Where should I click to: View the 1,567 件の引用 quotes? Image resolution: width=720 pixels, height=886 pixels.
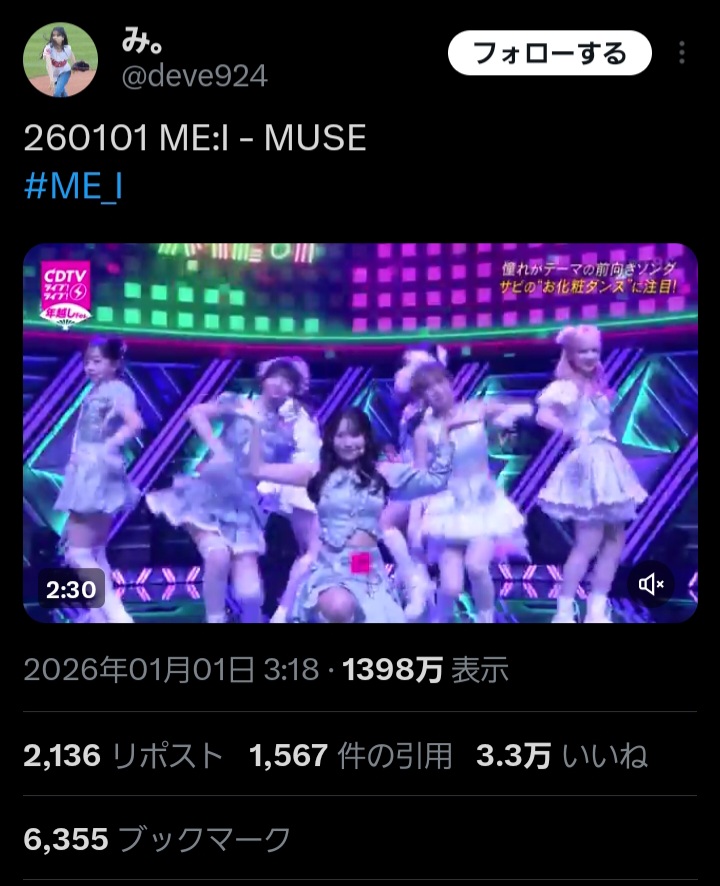(351, 756)
